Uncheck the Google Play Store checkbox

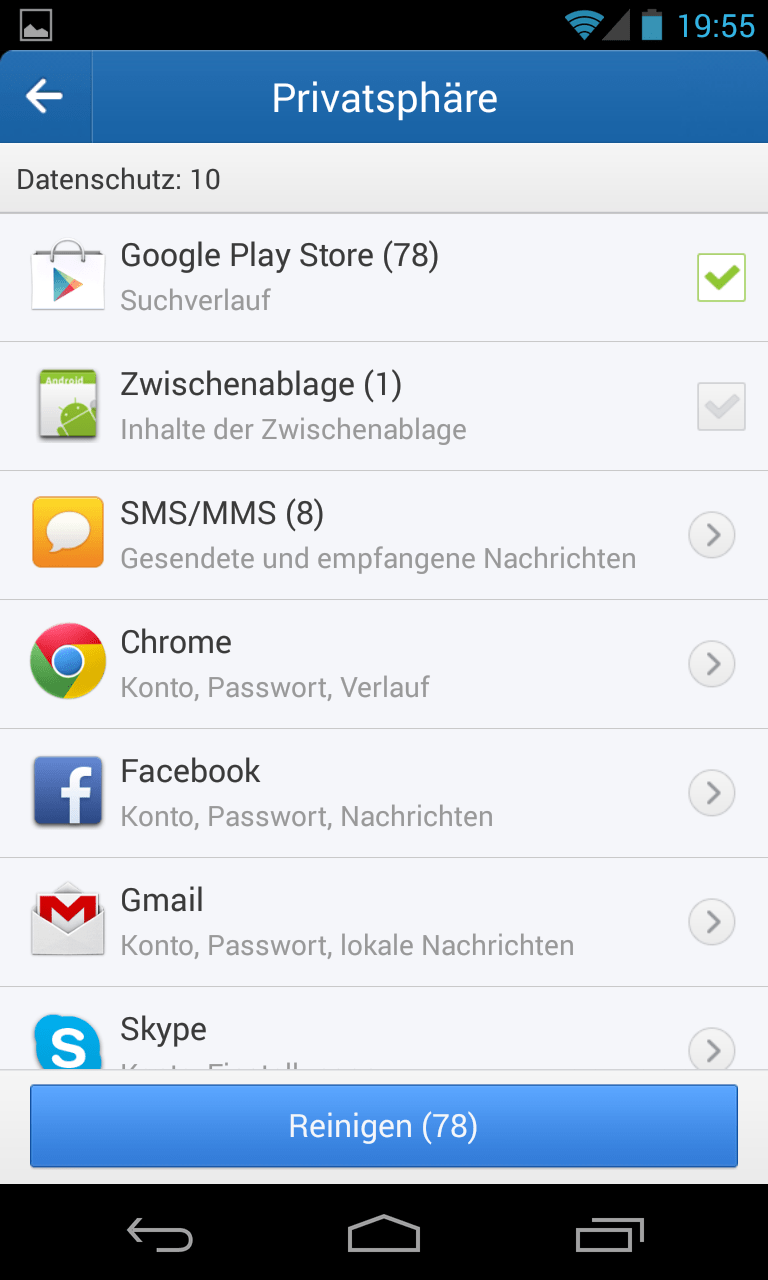(721, 277)
